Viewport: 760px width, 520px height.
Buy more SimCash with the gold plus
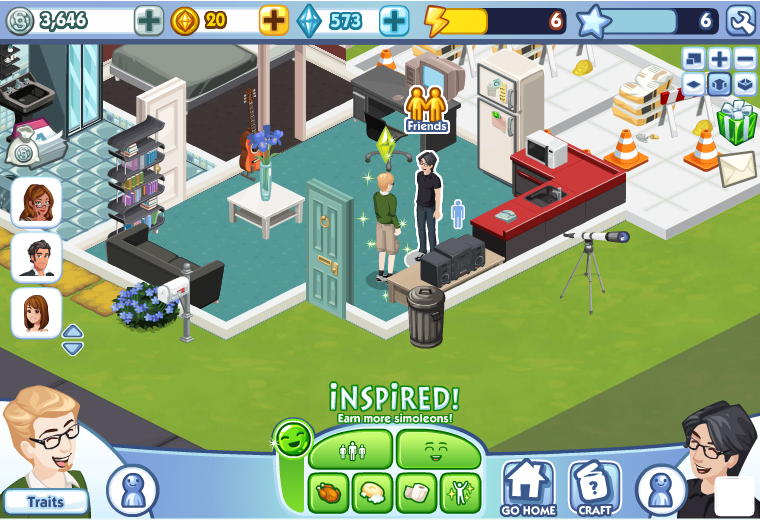[x=274, y=20]
